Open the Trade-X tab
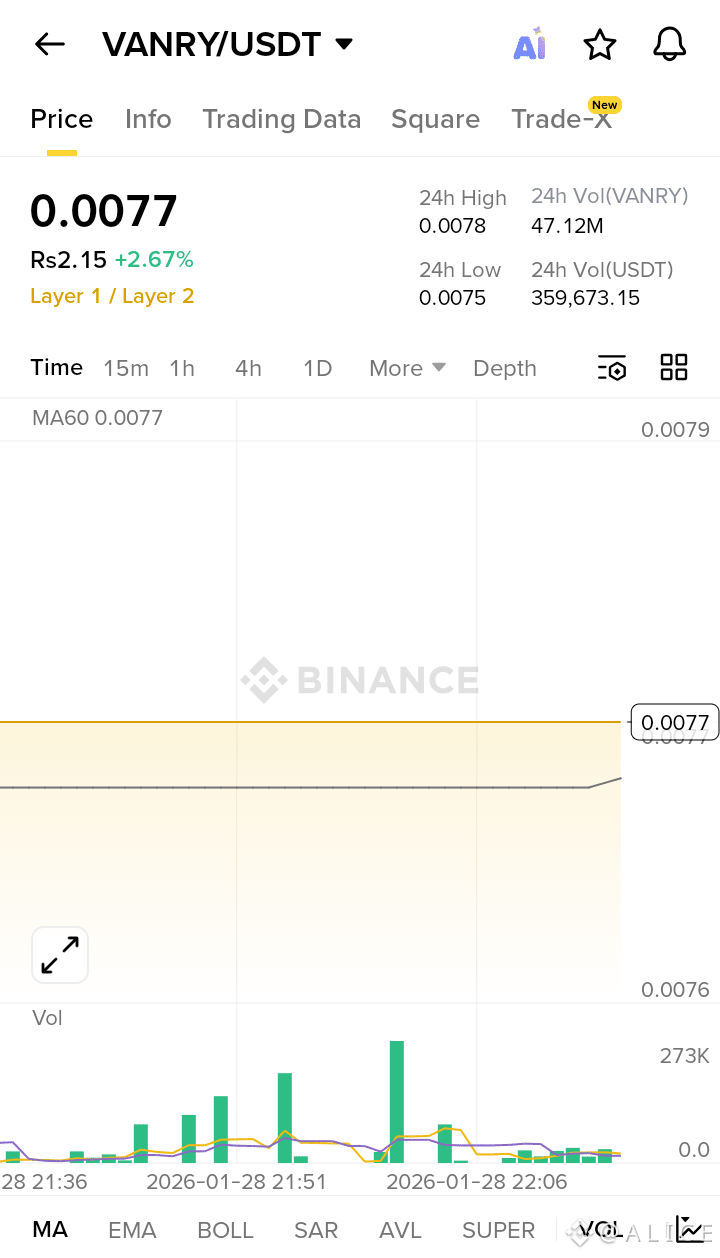Image resolution: width=720 pixels, height=1258 pixels. (x=562, y=119)
